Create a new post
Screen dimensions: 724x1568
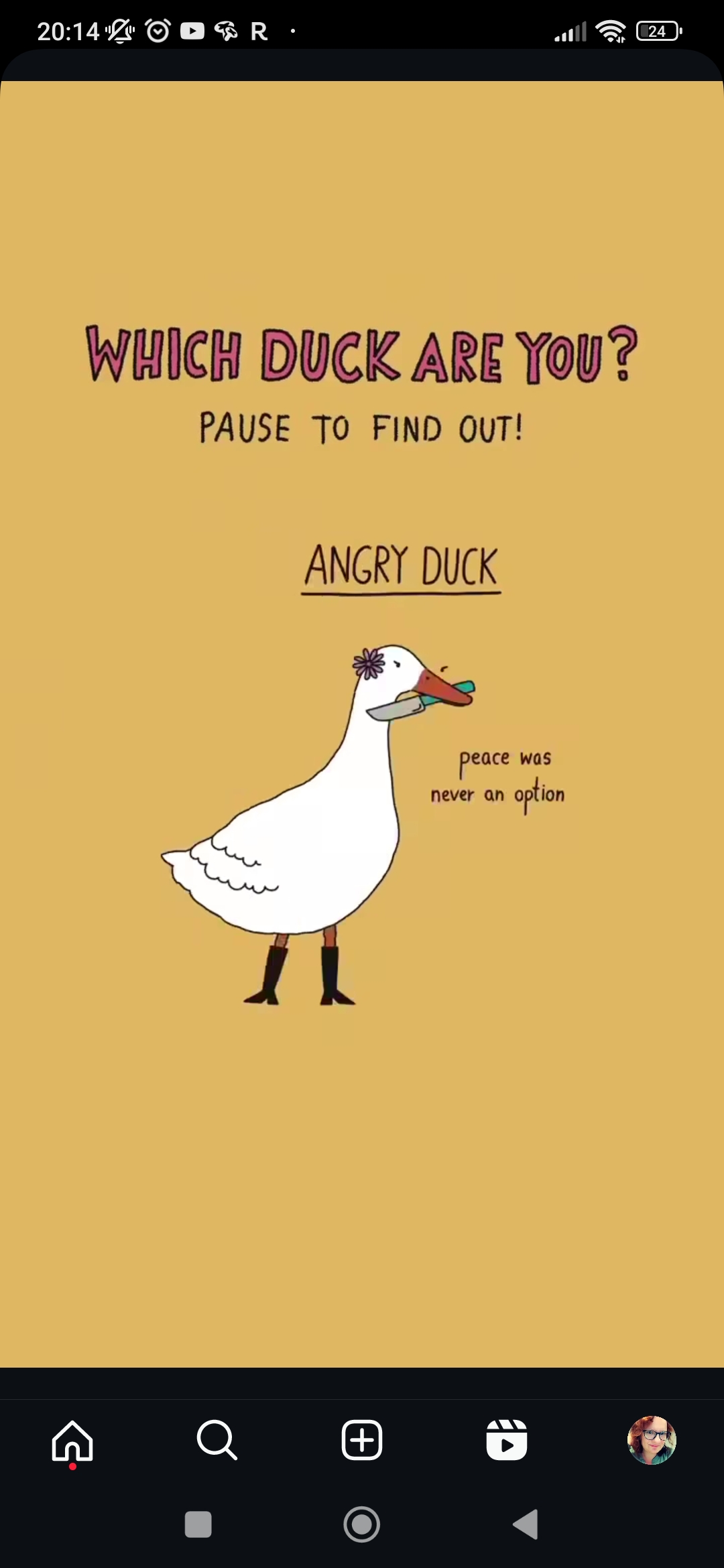[x=362, y=1440]
